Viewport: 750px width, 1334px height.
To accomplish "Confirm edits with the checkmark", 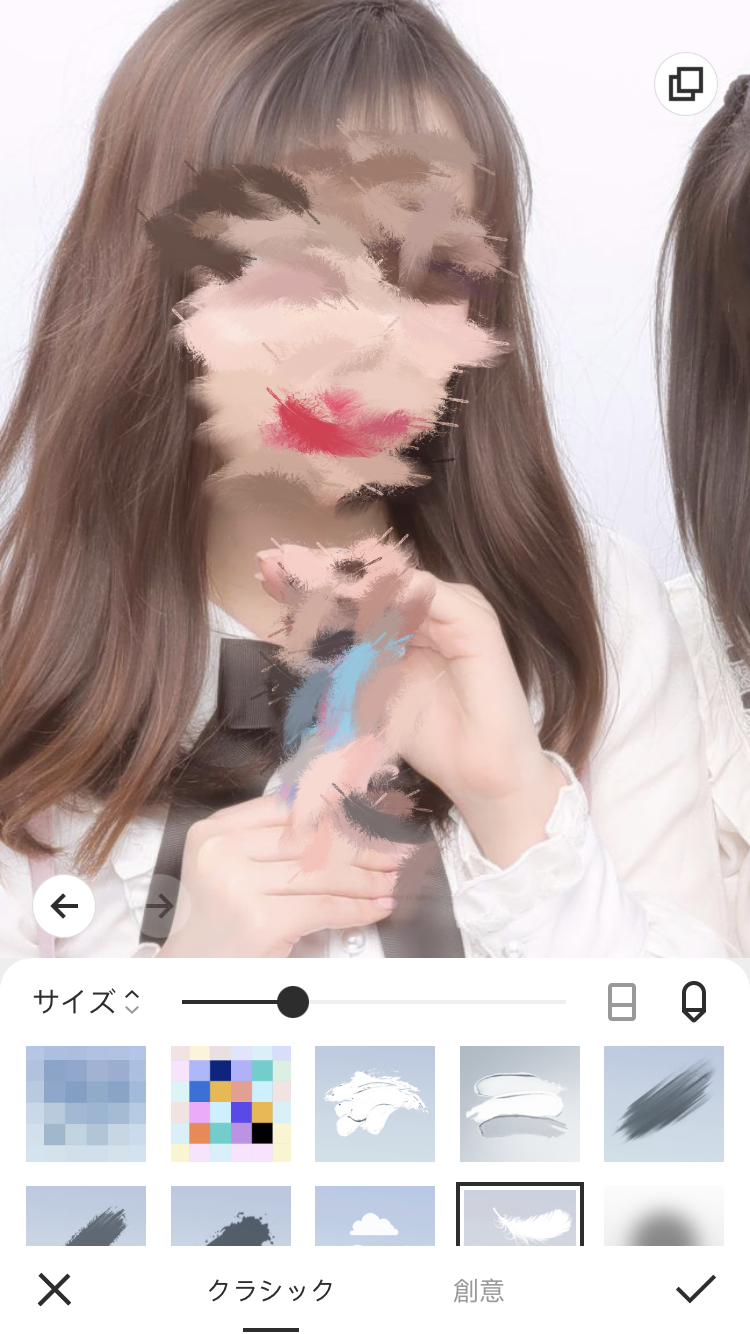I will [x=695, y=1290].
